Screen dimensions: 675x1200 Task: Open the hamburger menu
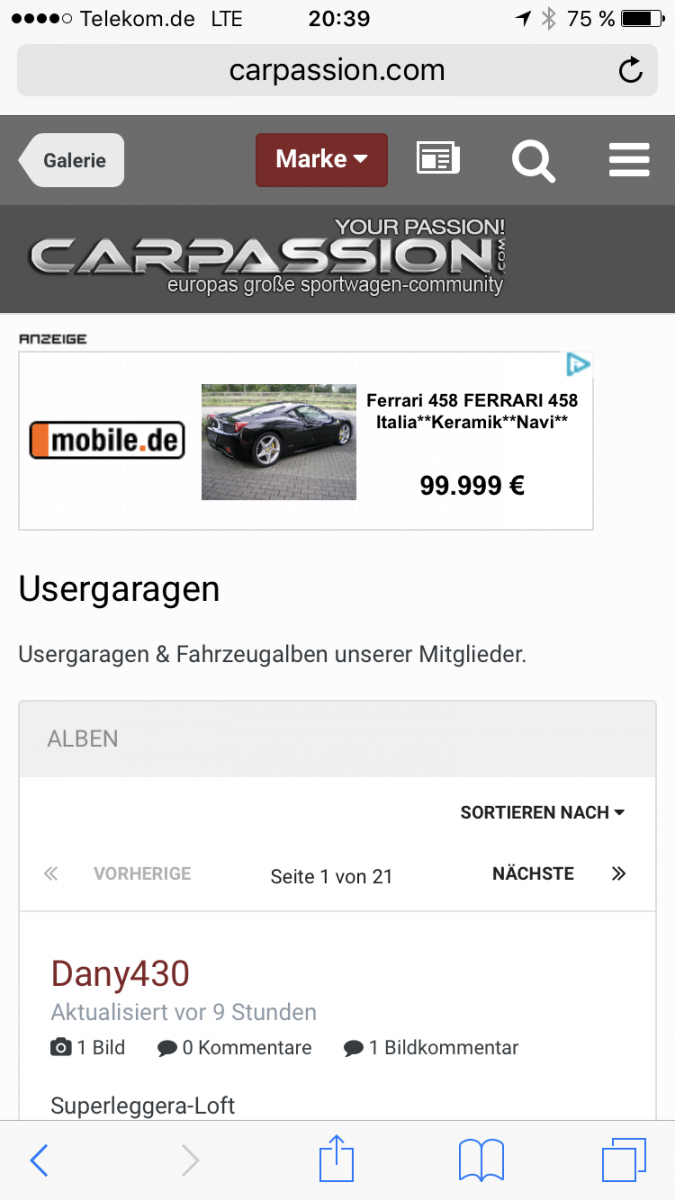click(629, 160)
